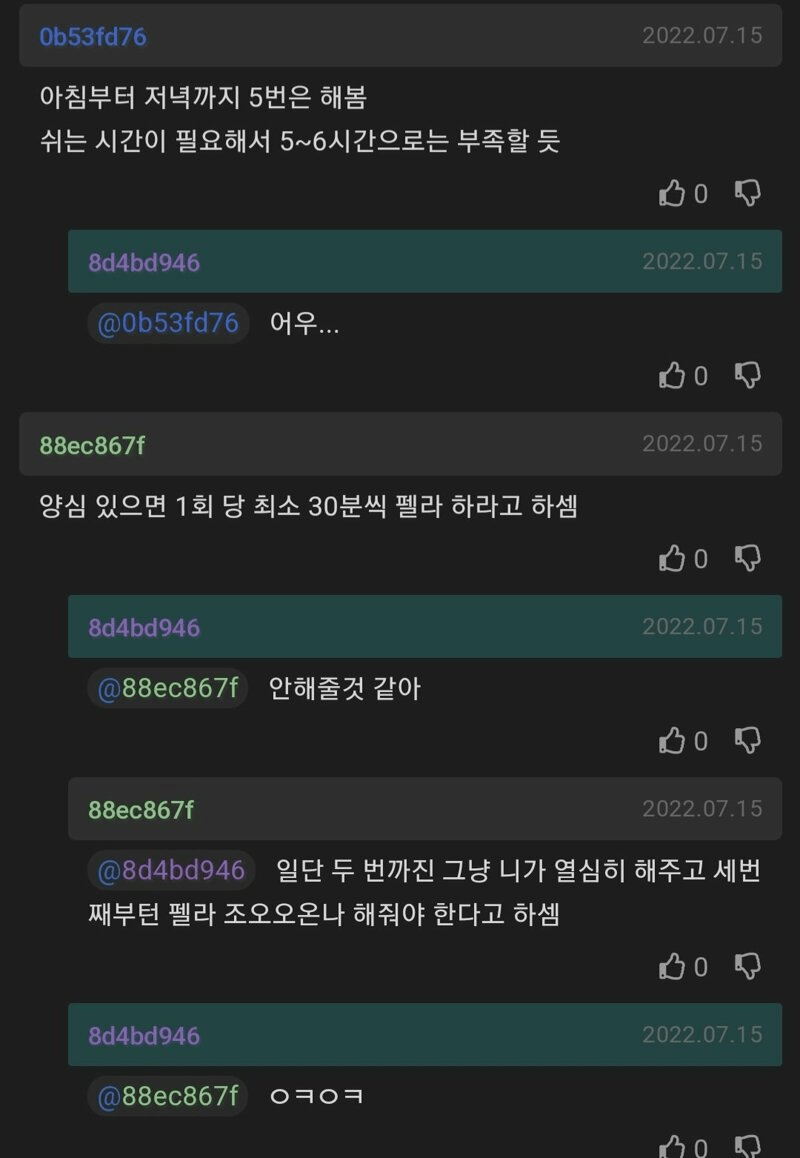Click the thumbs up icon on 88ec867f's first comment
The width and height of the screenshot is (800, 1158).
(673, 559)
